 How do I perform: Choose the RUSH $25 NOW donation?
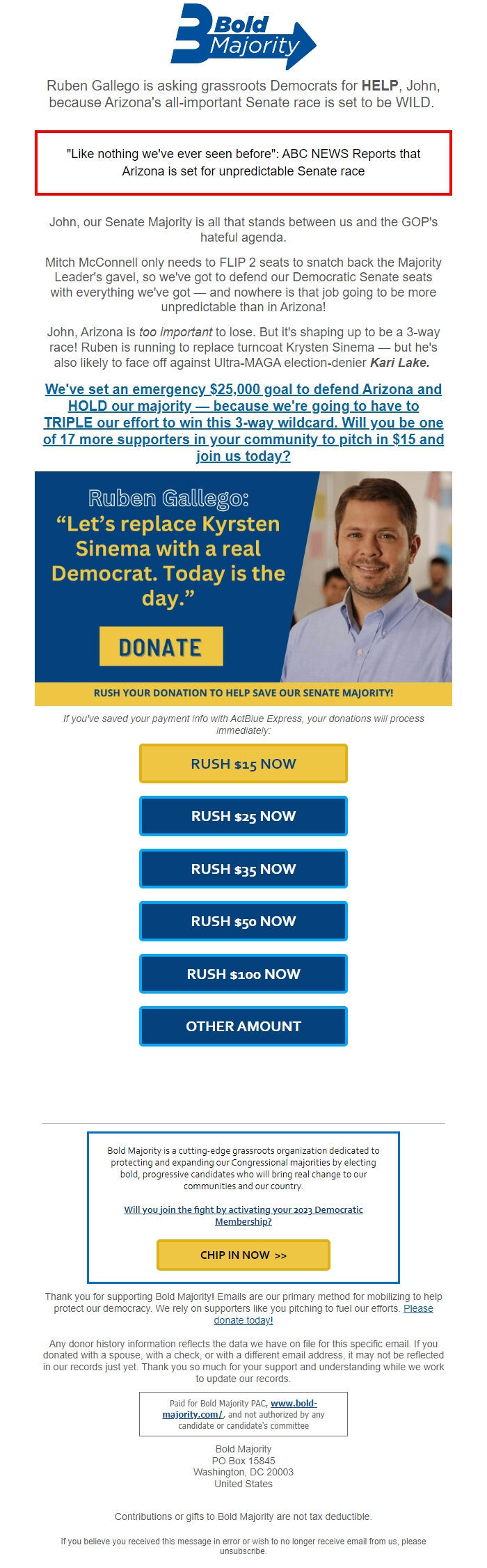pos(243,816)
